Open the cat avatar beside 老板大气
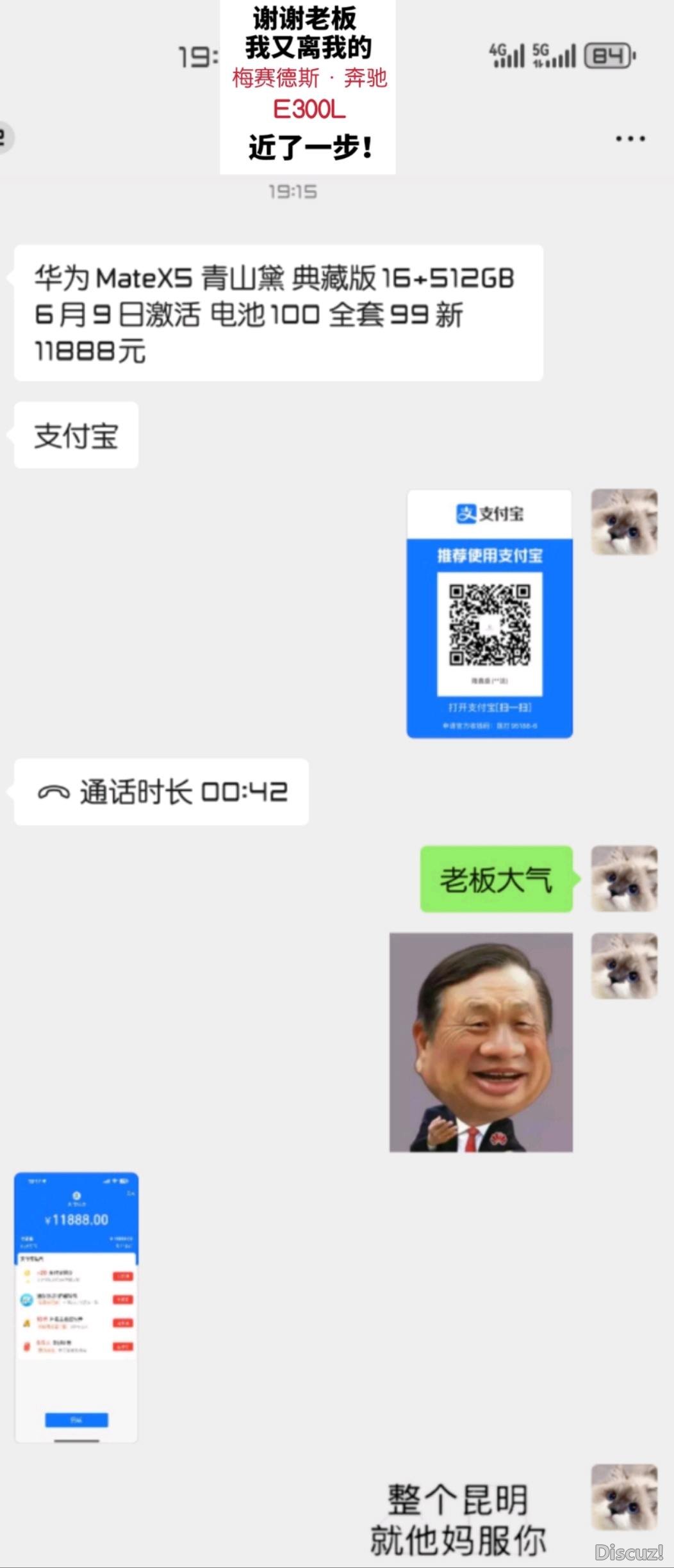The height and width of the screenshot is (1568, 674). point(623,878)
